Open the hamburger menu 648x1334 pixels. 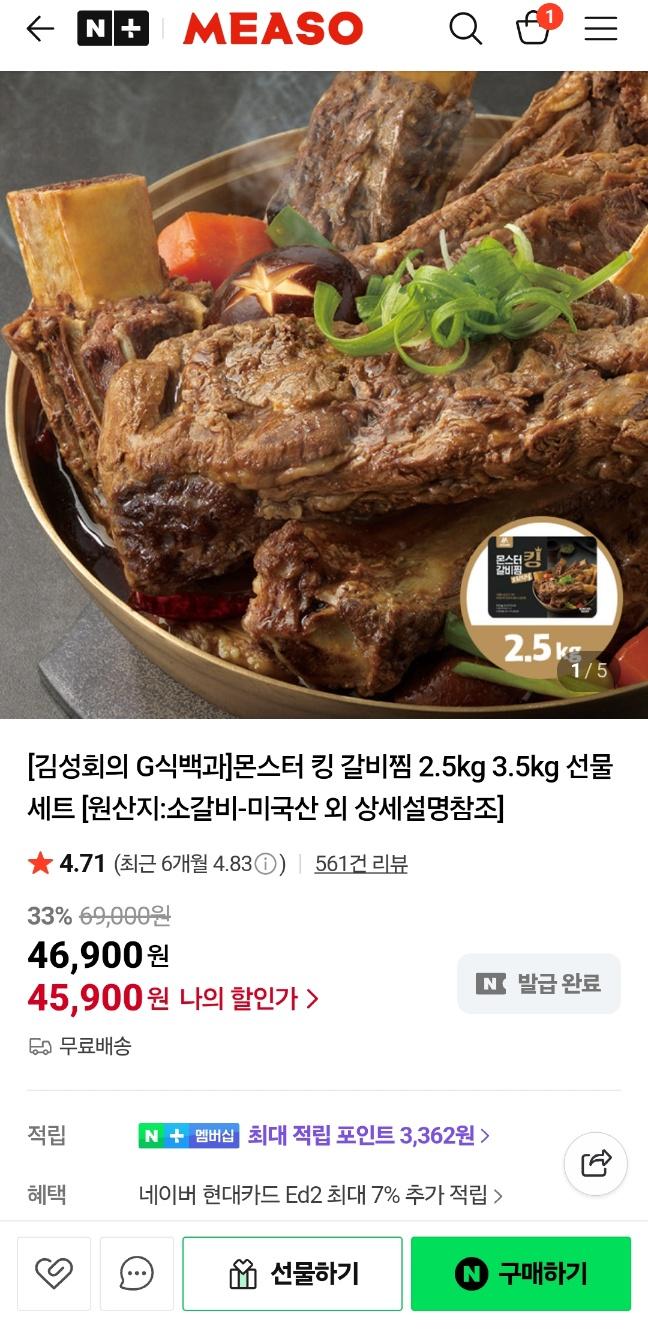(600, 29)
